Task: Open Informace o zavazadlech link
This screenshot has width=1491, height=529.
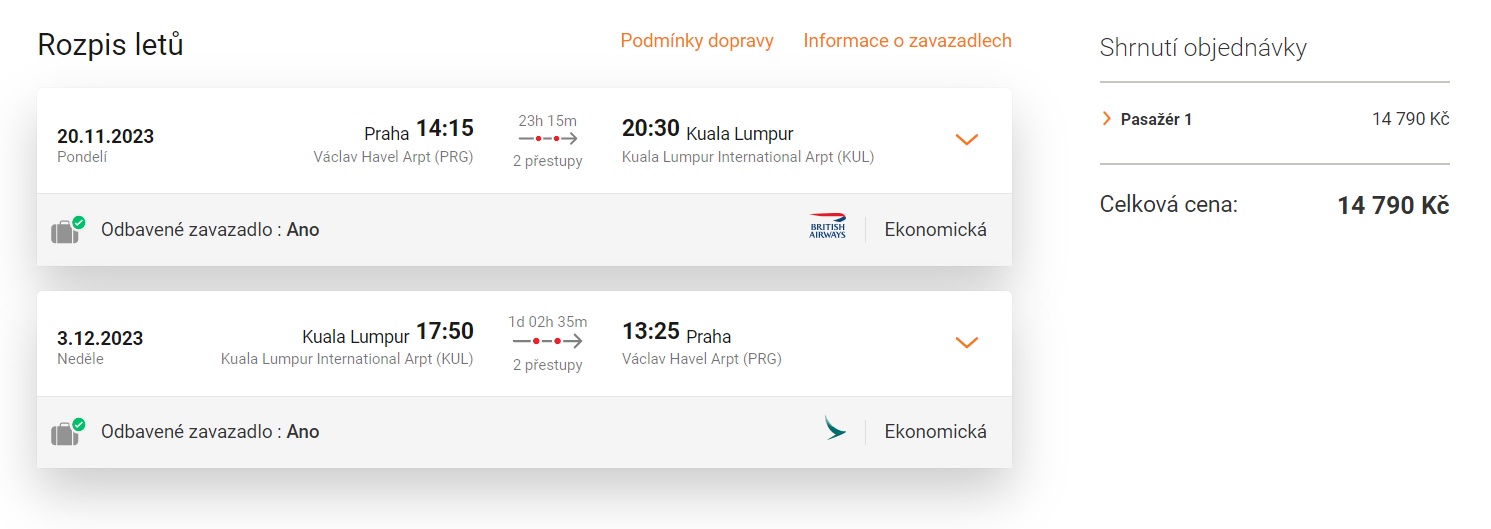Action: pyautogui.click(x=907, y=41)
